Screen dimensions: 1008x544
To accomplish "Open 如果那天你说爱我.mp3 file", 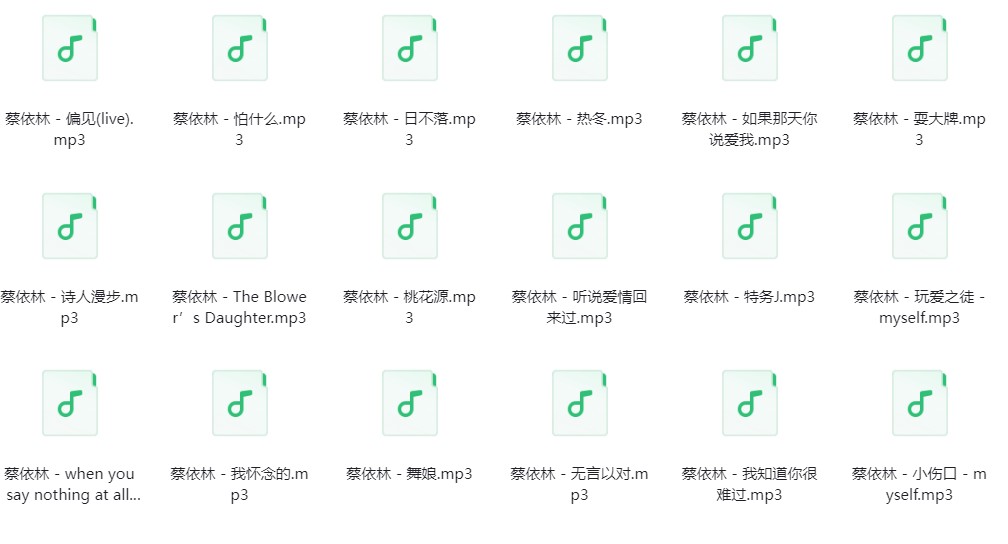I will (750, 49).
